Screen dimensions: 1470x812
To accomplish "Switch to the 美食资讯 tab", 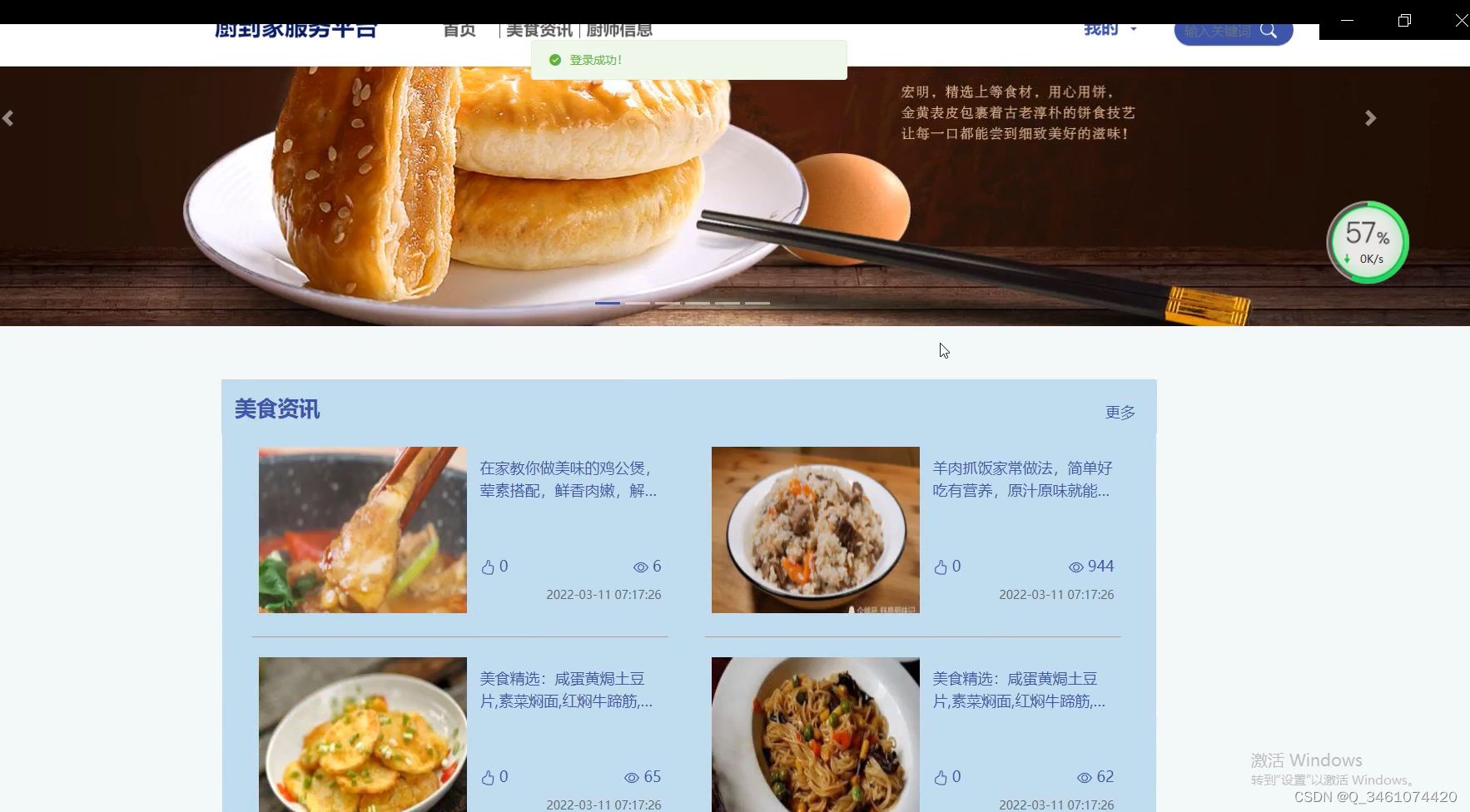I will tap(539, 31).
